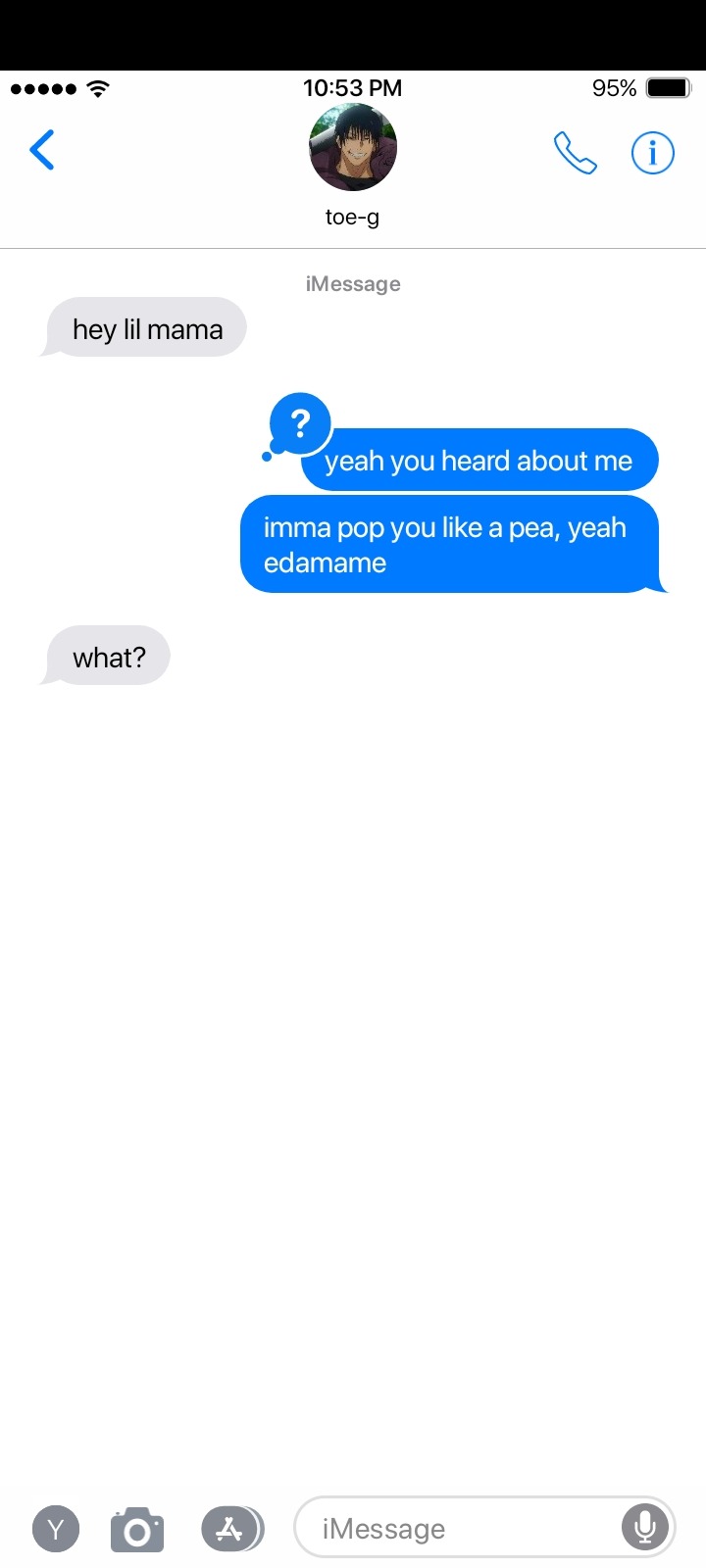This screenshot has width=706, height=1568.
Task: Open toe-g's contact avatar
Action: 353,148
